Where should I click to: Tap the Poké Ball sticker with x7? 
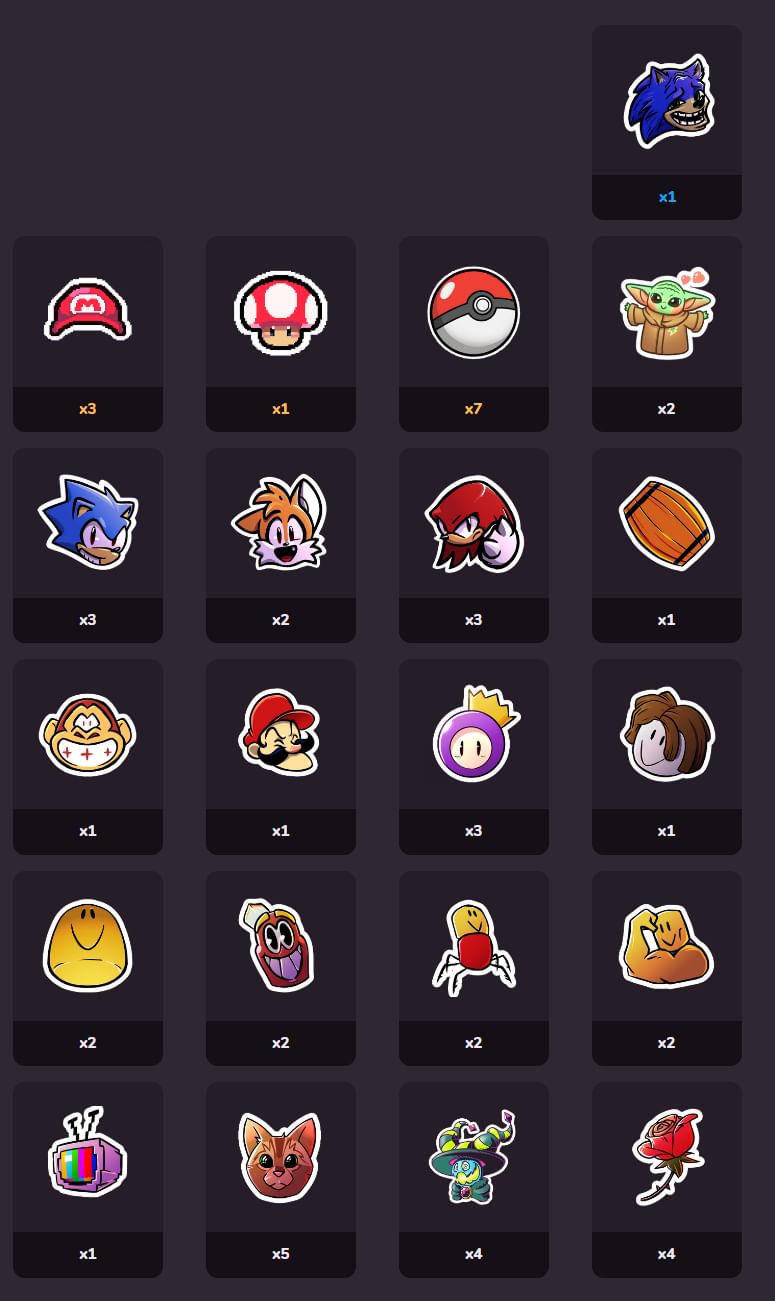(x=474, y=333)
